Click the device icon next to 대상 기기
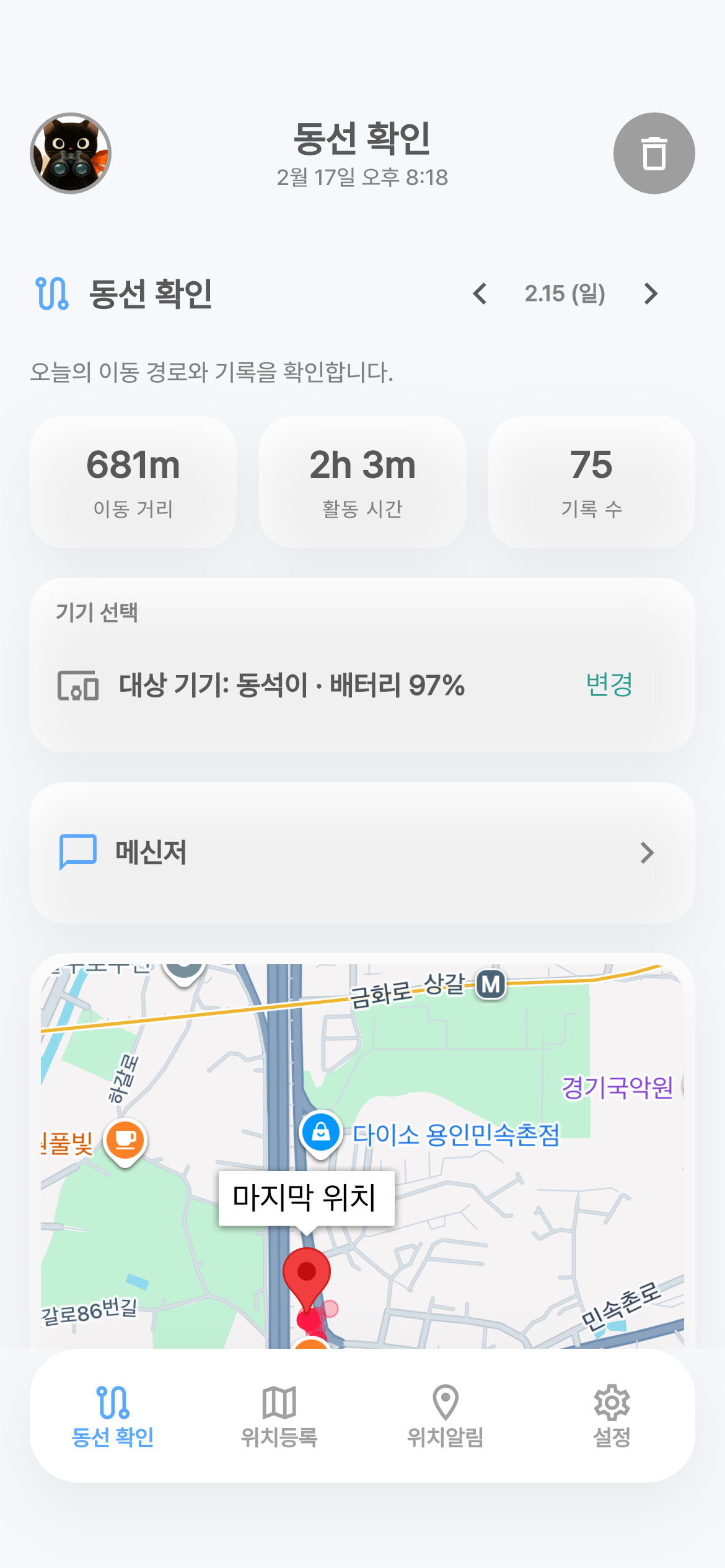The image size is (725, 1568). [x=77, y=685]
